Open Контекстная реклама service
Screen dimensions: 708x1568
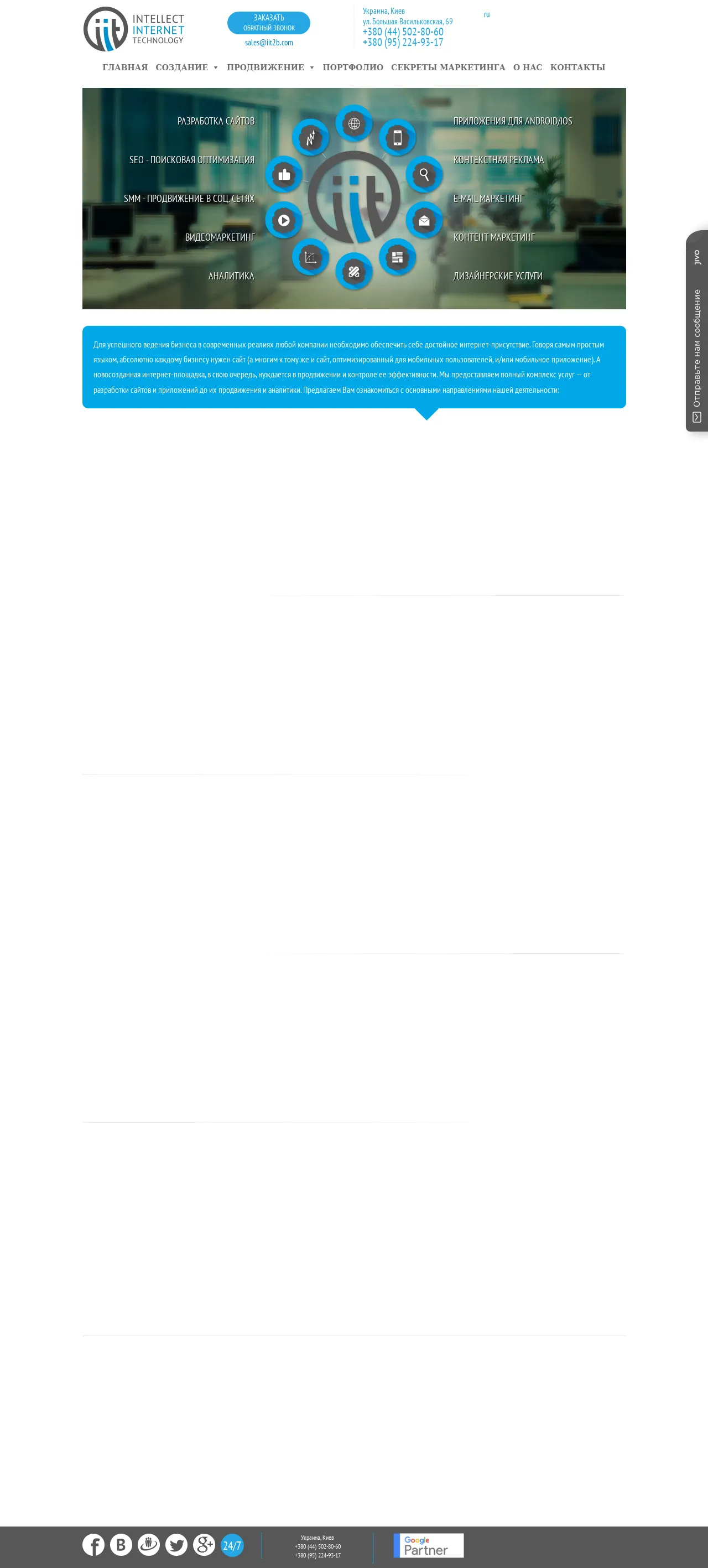[x=498, y=160]
